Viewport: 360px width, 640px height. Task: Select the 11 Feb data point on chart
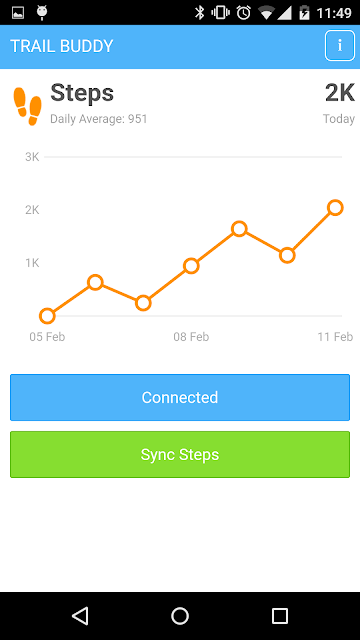[335, 208]
